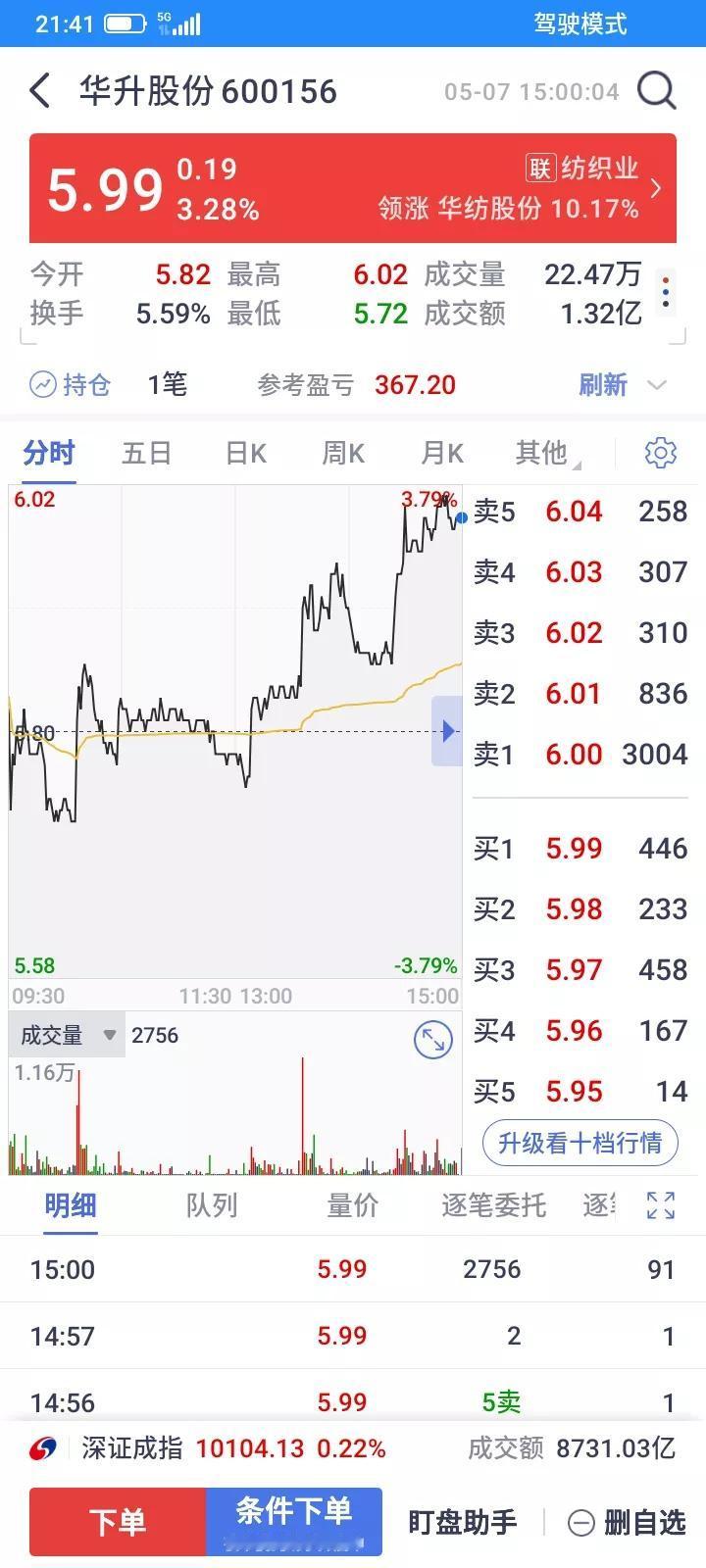
Task: Expand the position details chevron
Action: [x=657, y=384]
